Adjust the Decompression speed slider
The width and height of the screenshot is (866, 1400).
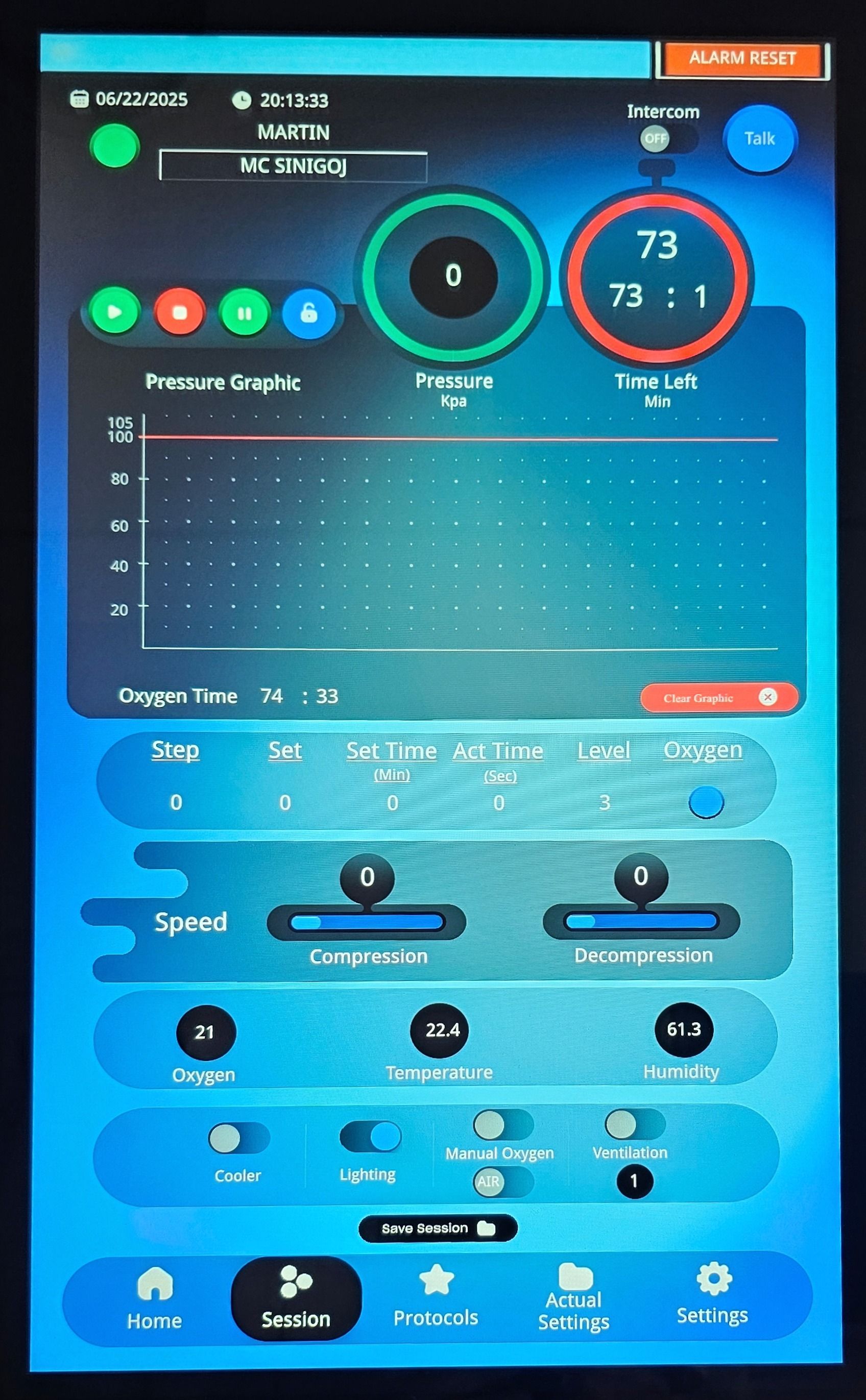coord(641,921)
